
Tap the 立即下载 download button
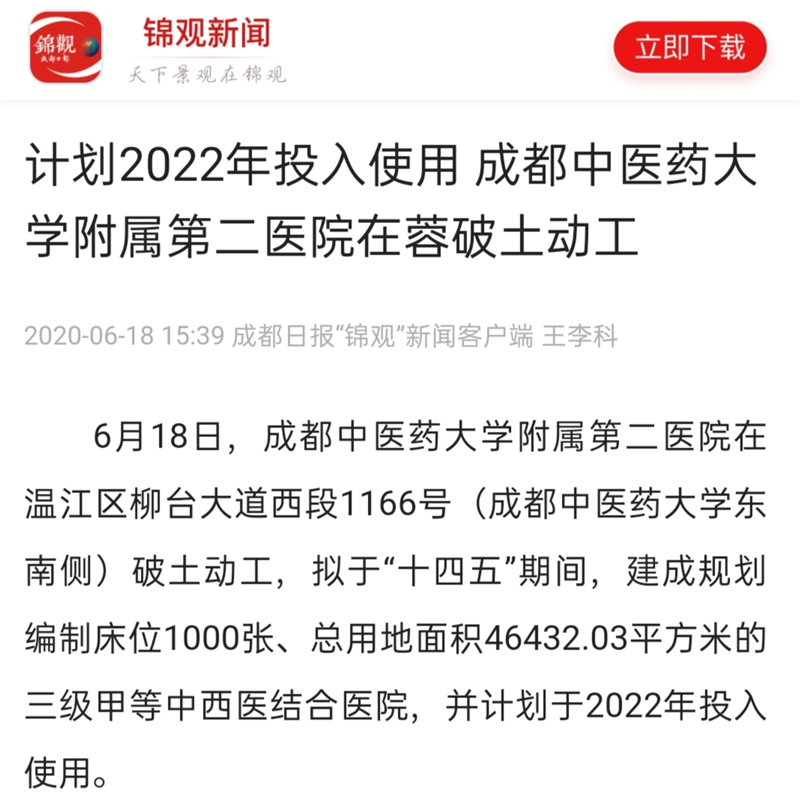pos(690,47)
